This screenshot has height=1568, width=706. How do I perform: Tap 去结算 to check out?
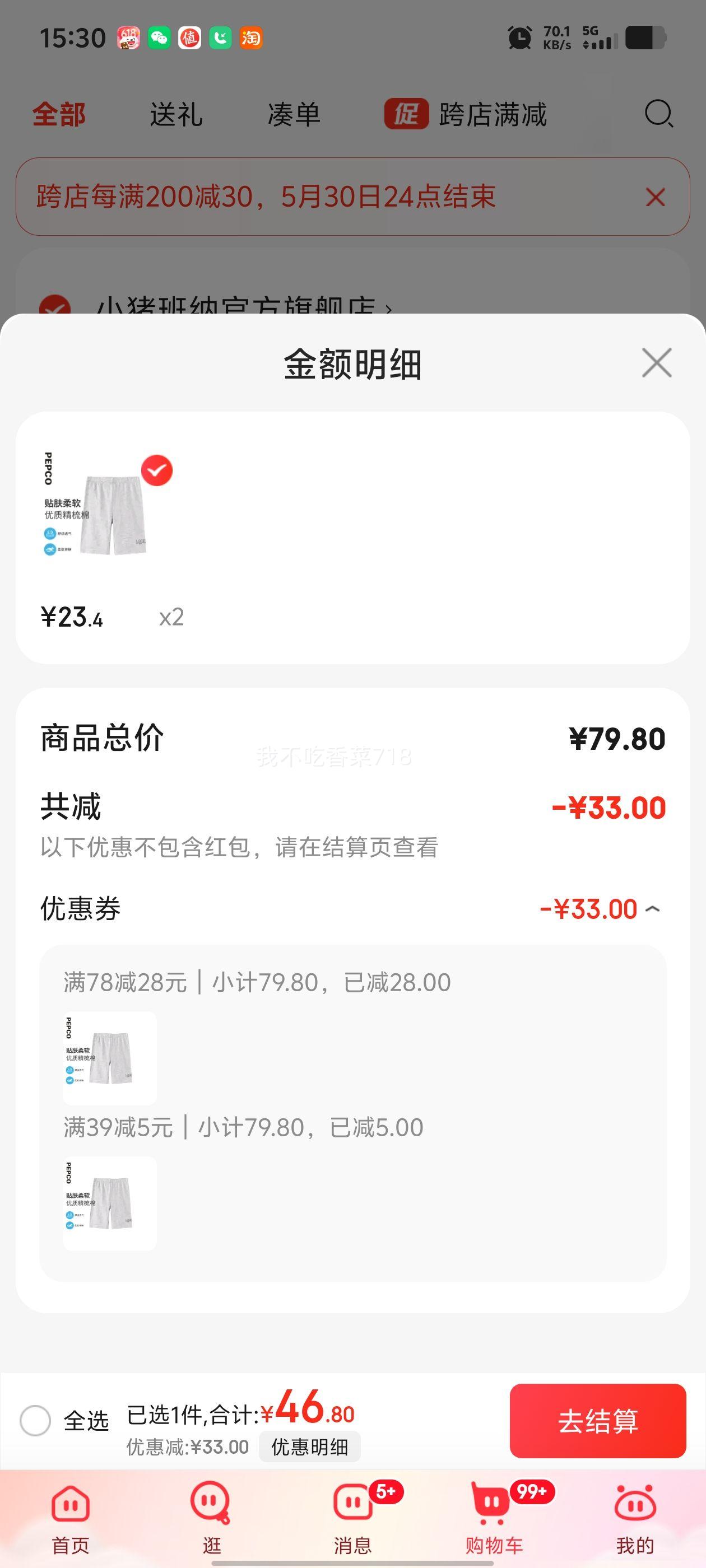tap(597, 1421)
